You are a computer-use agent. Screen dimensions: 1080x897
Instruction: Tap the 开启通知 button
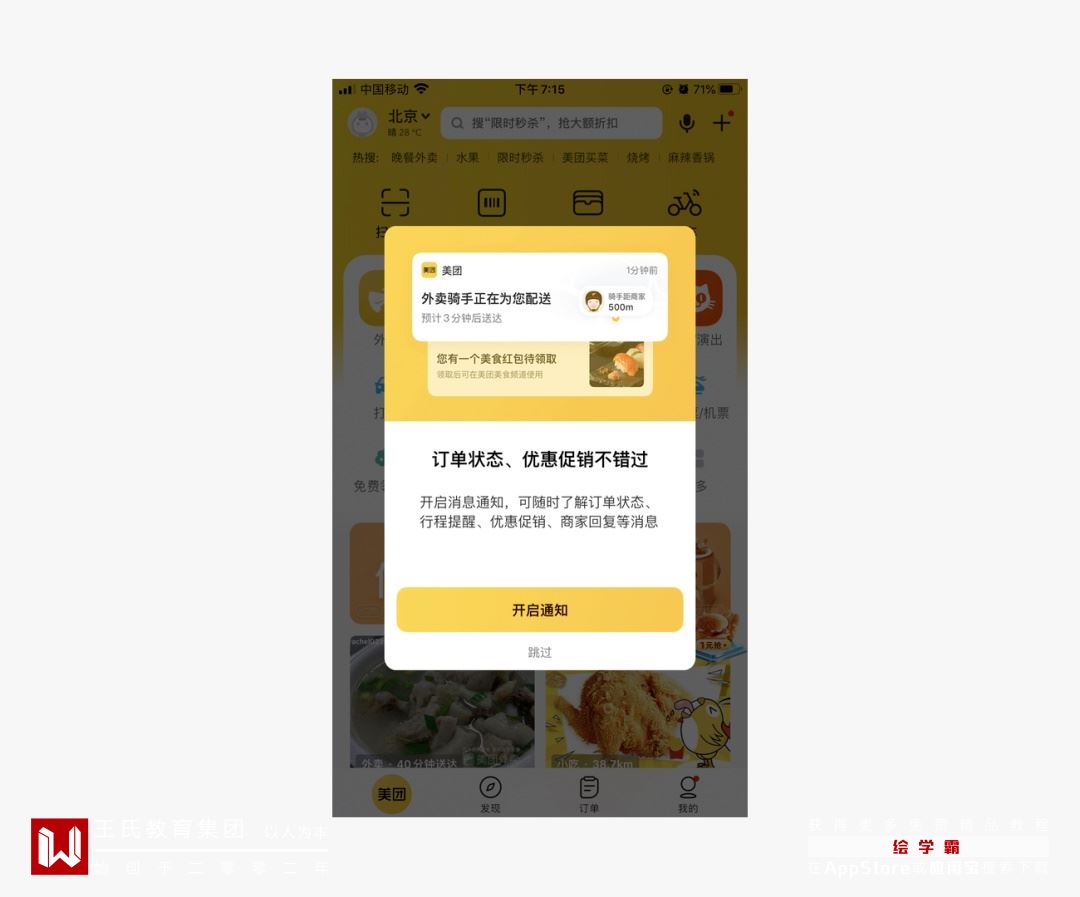point(539,610)
